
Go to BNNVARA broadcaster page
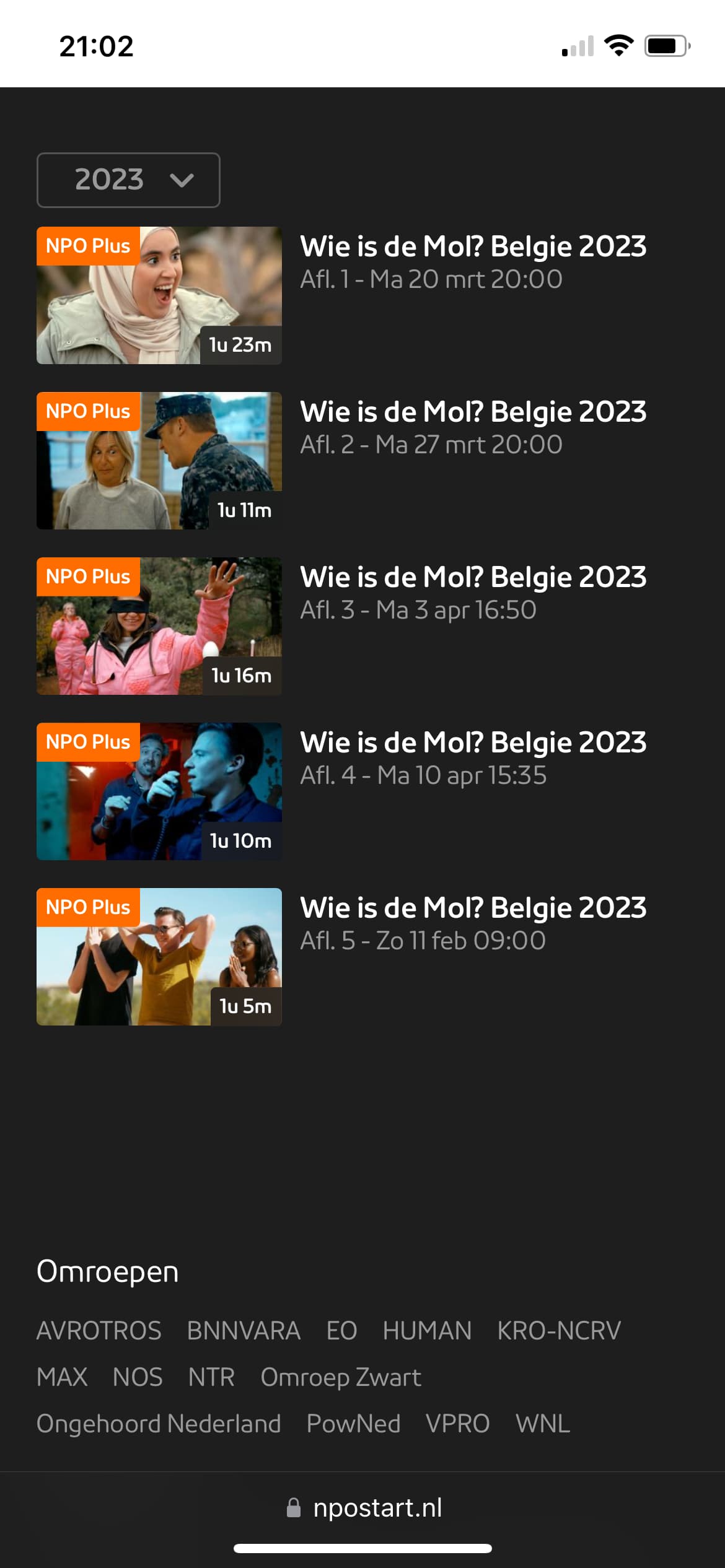click(x=244, y=1330)
